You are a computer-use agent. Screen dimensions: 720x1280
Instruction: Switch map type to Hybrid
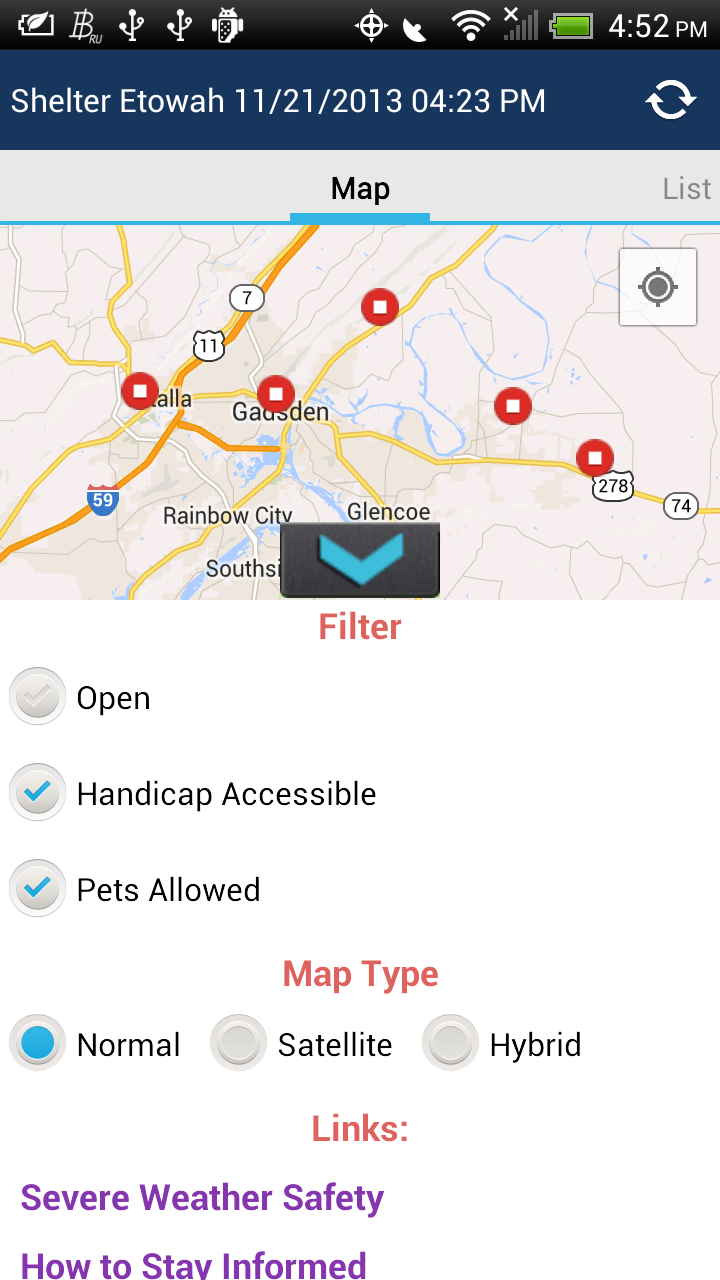coord(451,1044)
